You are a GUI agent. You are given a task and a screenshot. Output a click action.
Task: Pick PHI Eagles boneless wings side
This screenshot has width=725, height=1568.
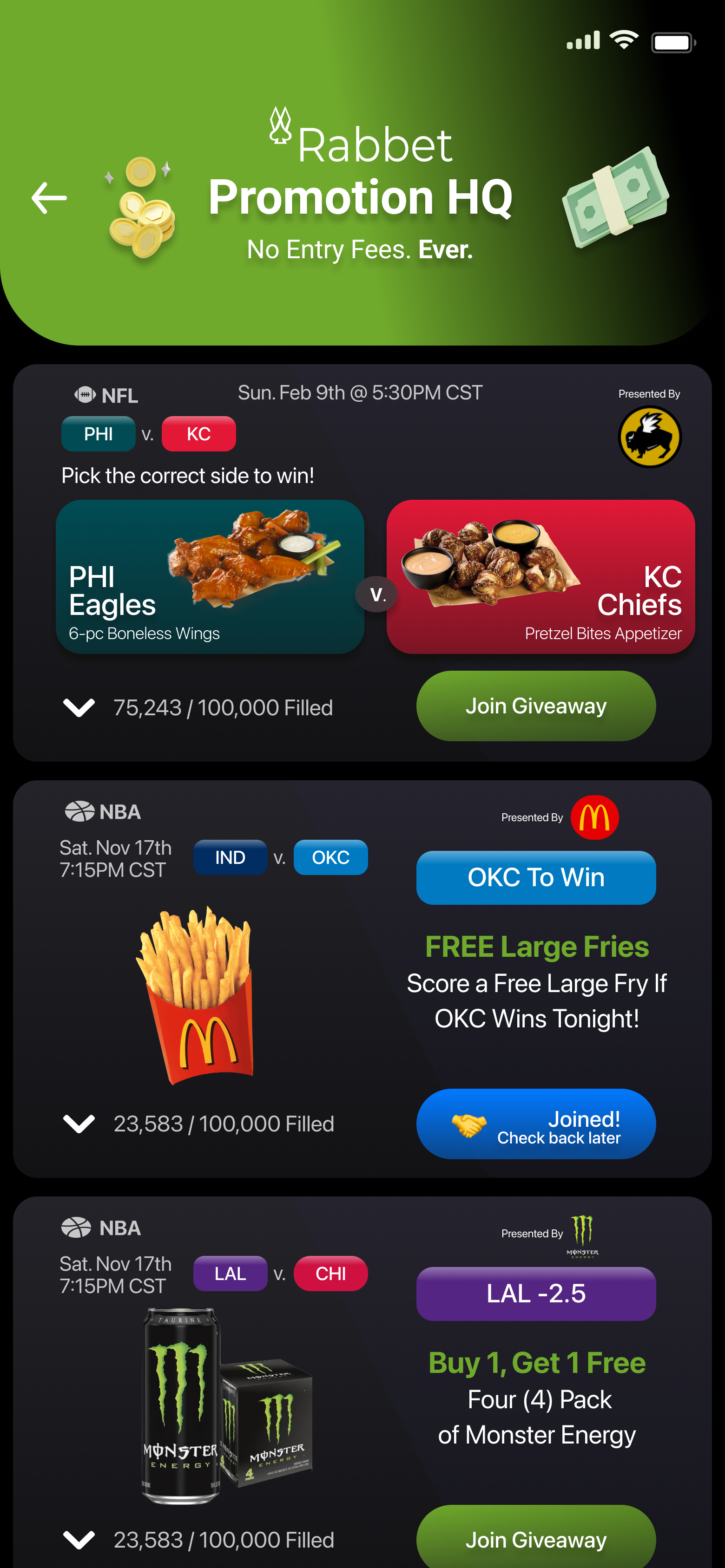point(210,576)
